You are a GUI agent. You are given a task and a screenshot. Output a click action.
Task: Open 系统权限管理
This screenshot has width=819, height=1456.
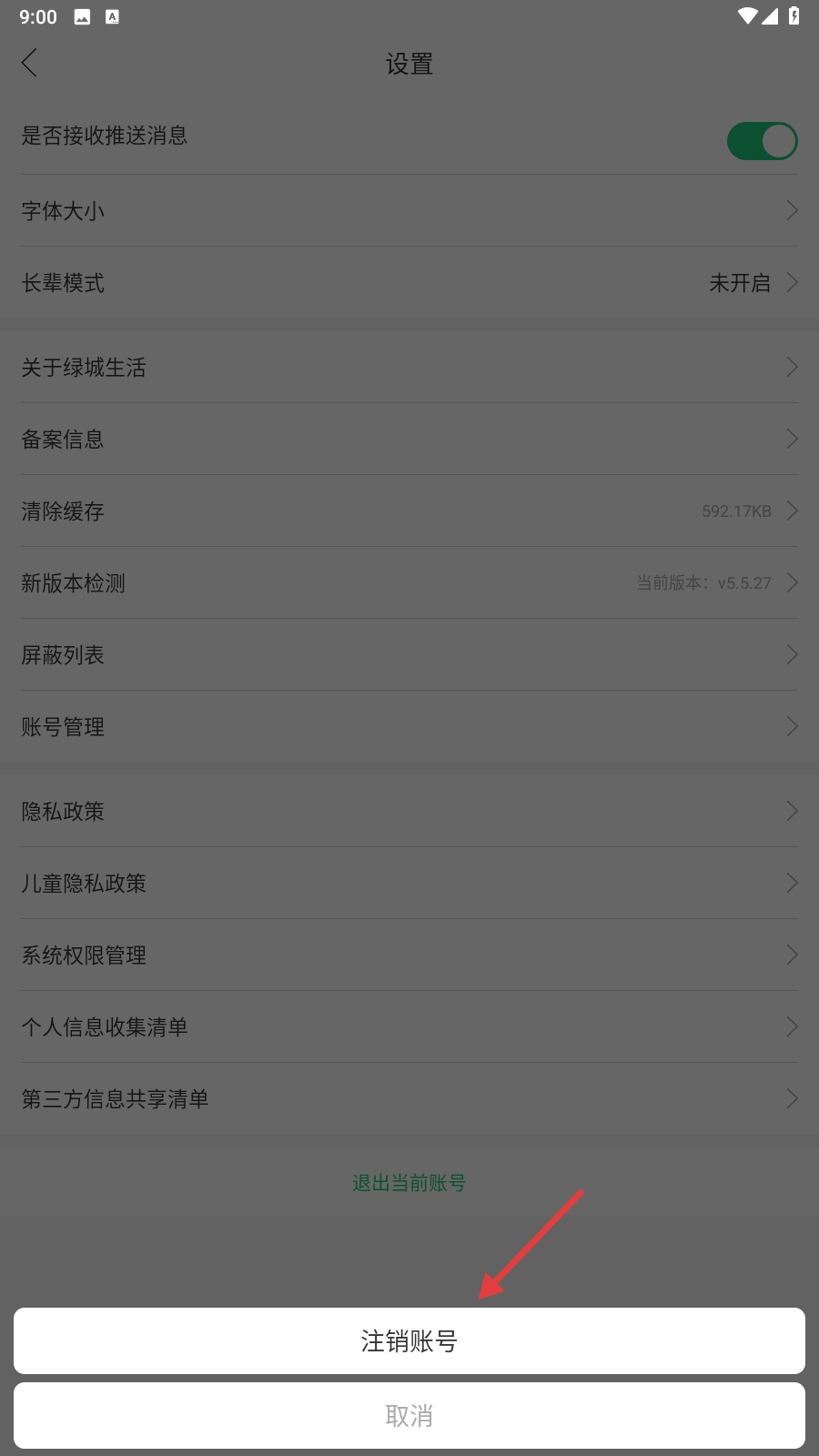tap(409, 955)
